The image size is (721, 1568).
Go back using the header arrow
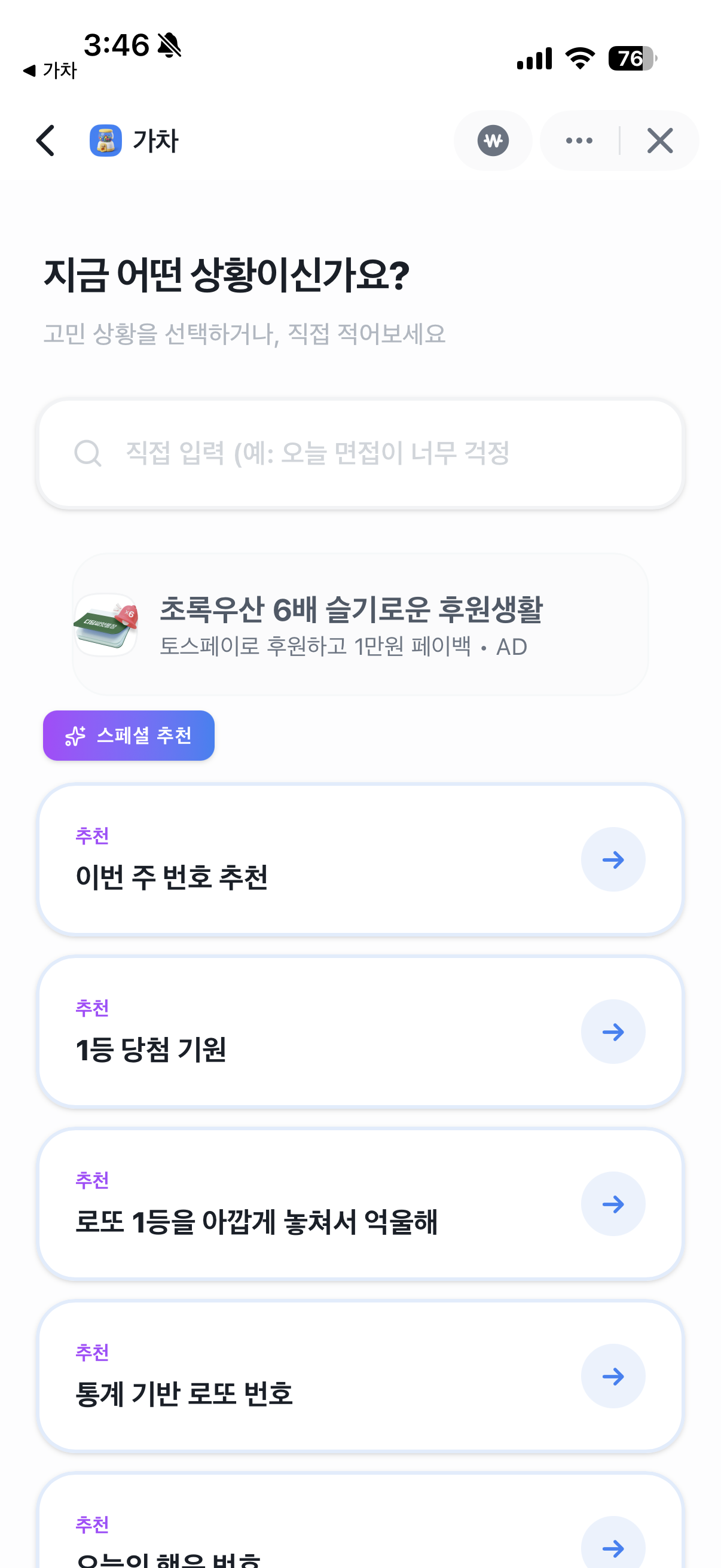pyautogui.click(x=46, y=141)
